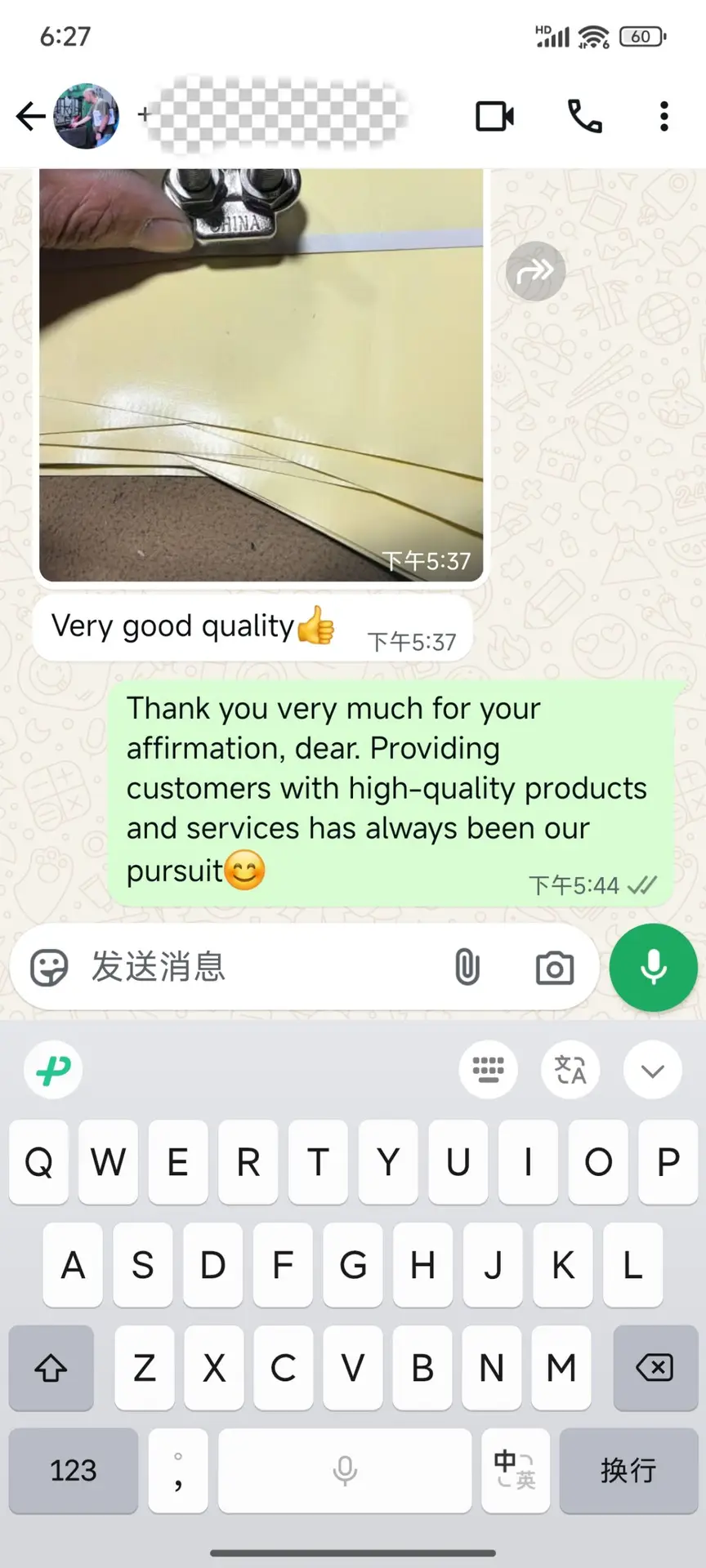Image resolution: width=706 pixels, height=1568 pixels.
Task: Open the camera from message bar
Action: [554, 969]
